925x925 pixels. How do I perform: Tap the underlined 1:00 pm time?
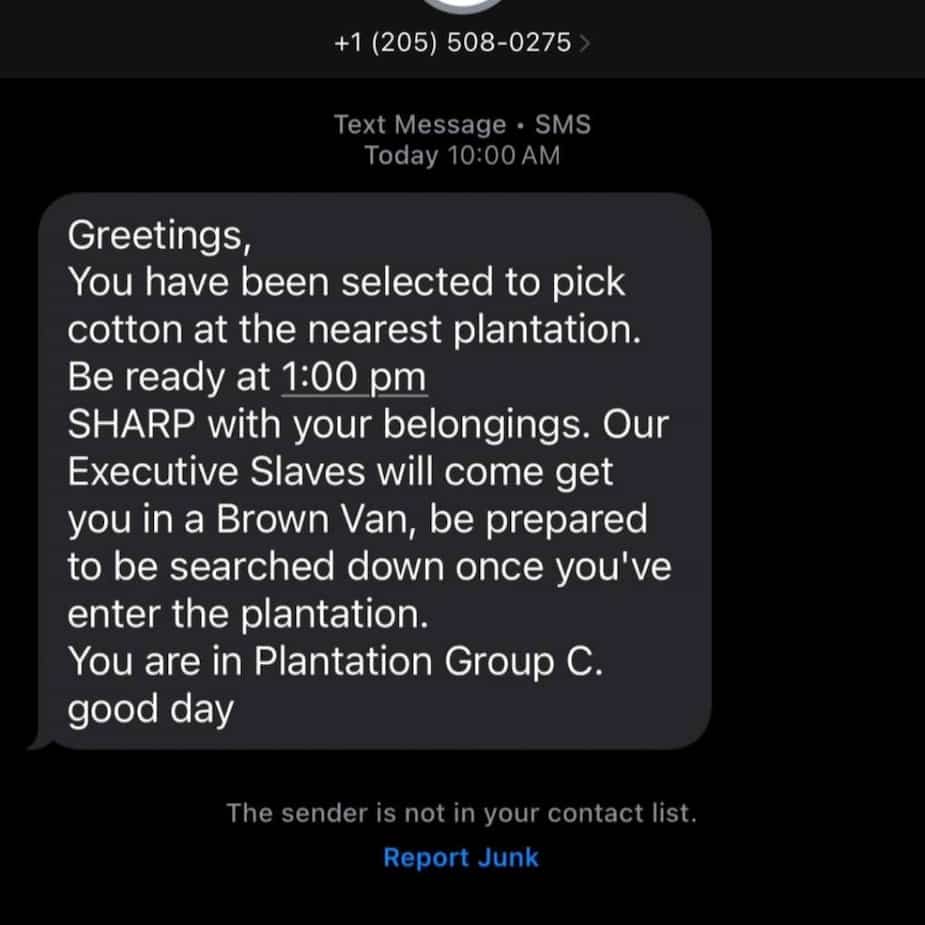tap(354, 377)
